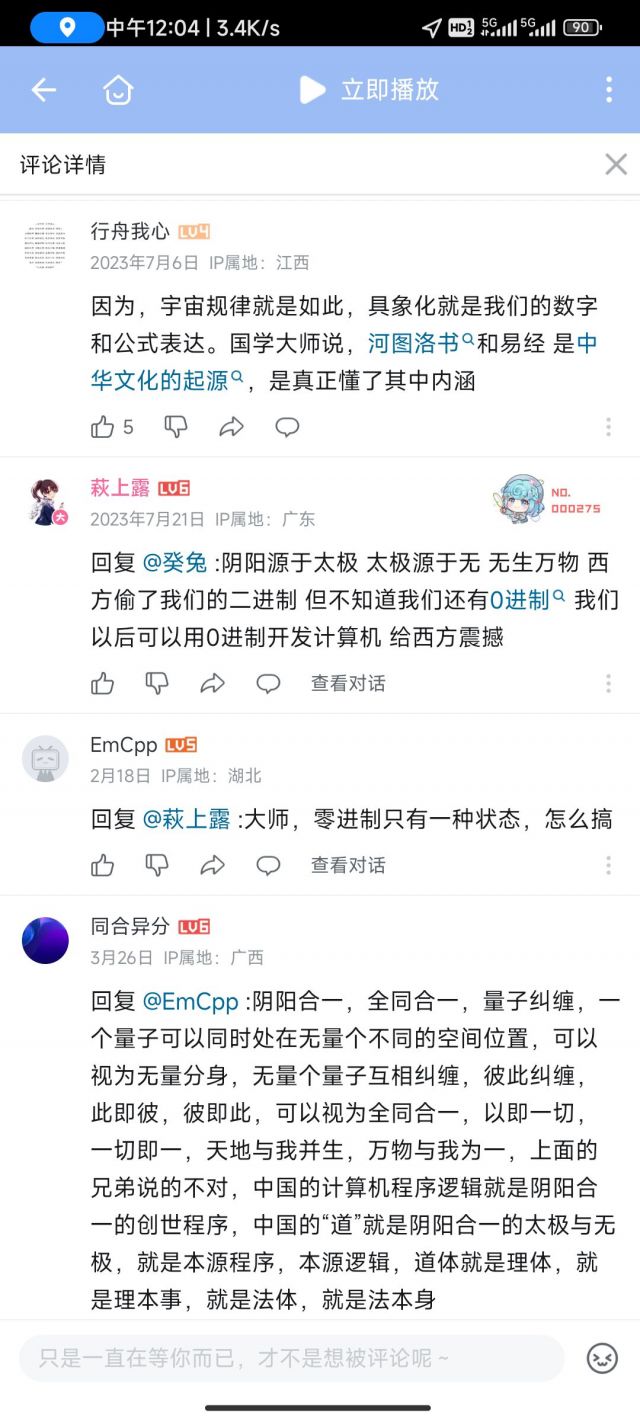Open 同合异分's profile avatar
This screenshot has height=1422, width=640.
[46, 940]
